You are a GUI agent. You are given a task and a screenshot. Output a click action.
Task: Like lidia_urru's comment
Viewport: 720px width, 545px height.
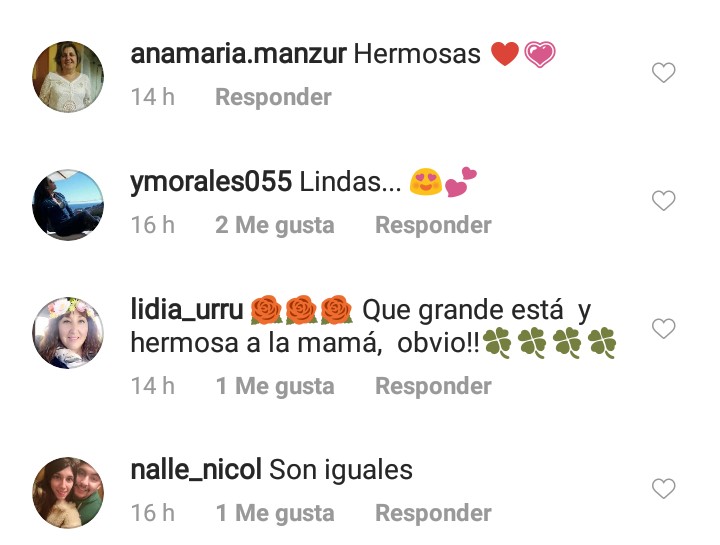coord(663,329)
